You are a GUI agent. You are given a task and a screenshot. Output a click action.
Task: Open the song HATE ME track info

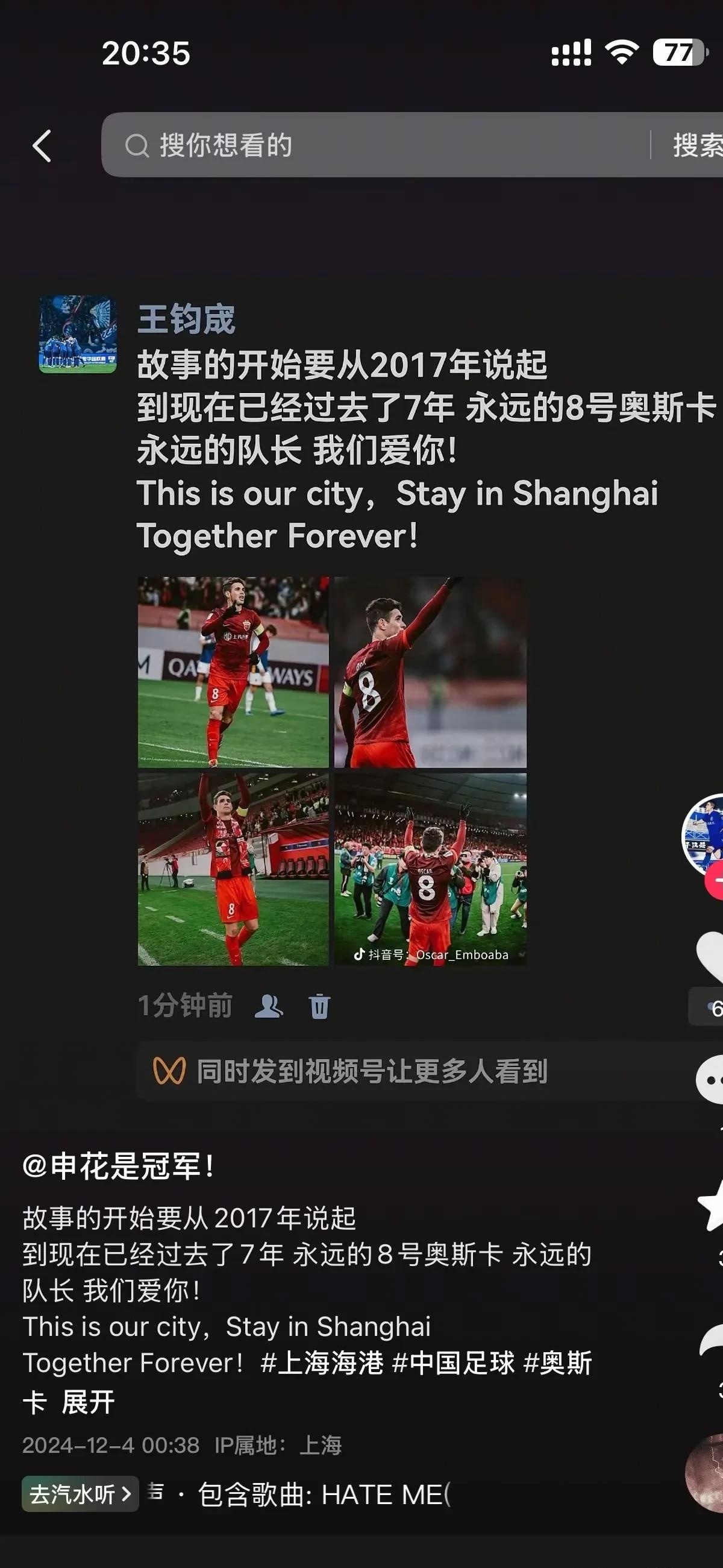(x=322, y=1494)
